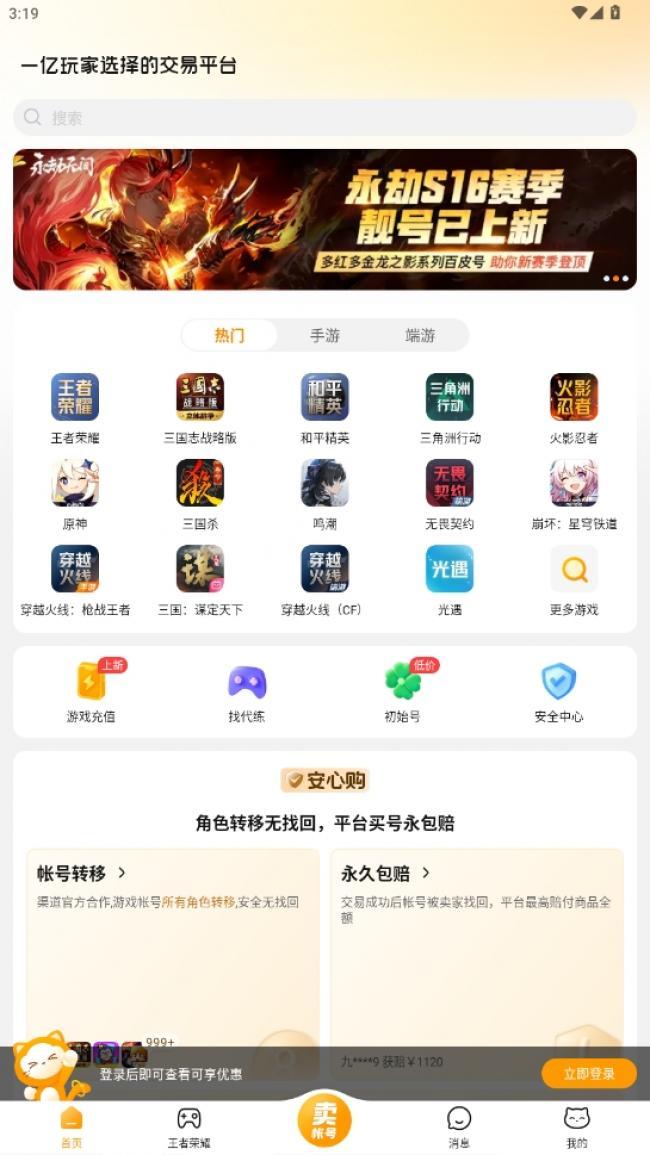Screen dimensions: 650x1155
Task: Open the 搜索 search box
Action: click(x=324, y=117)
